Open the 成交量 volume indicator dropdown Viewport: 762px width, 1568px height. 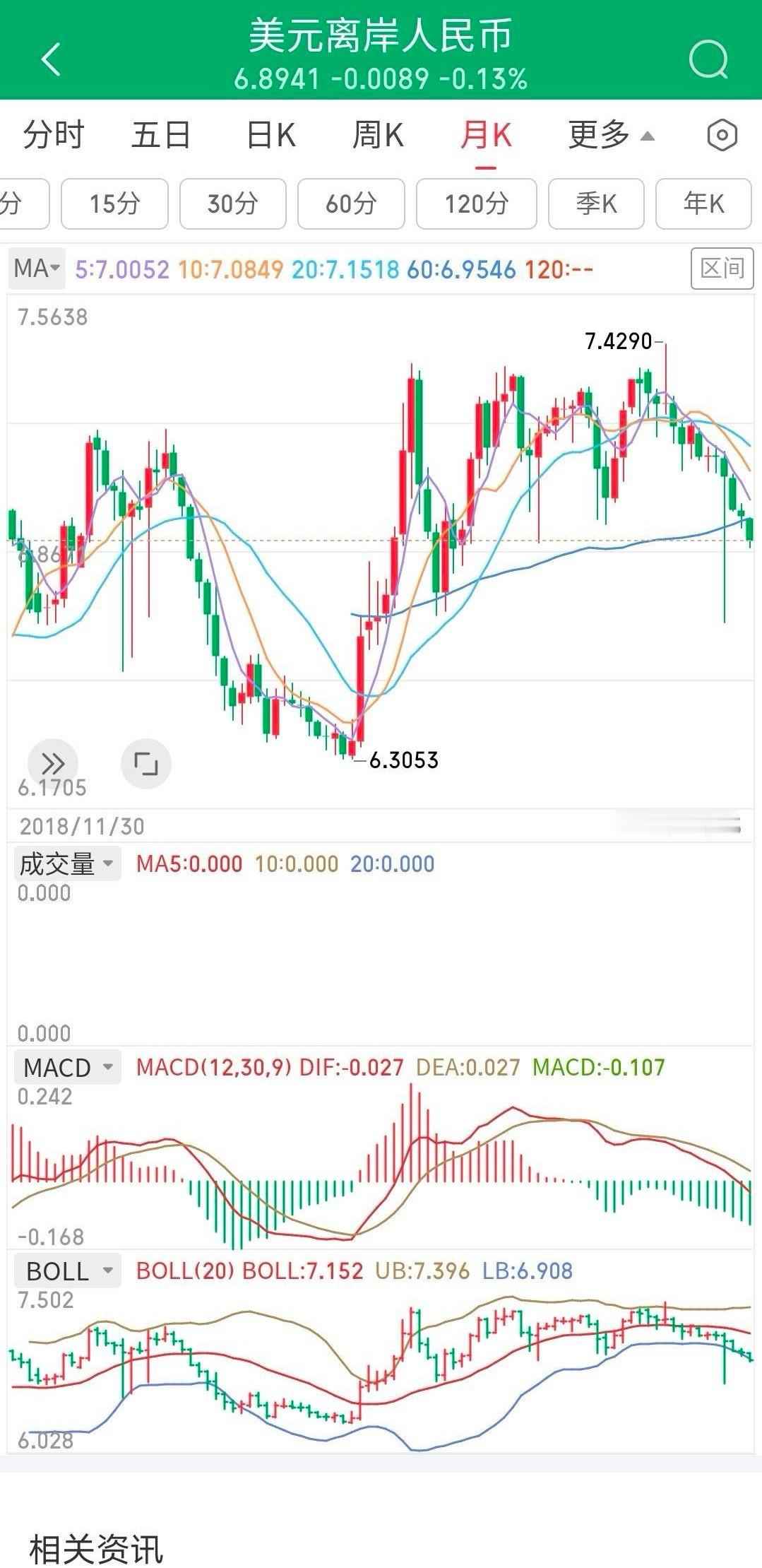point(67,863)
